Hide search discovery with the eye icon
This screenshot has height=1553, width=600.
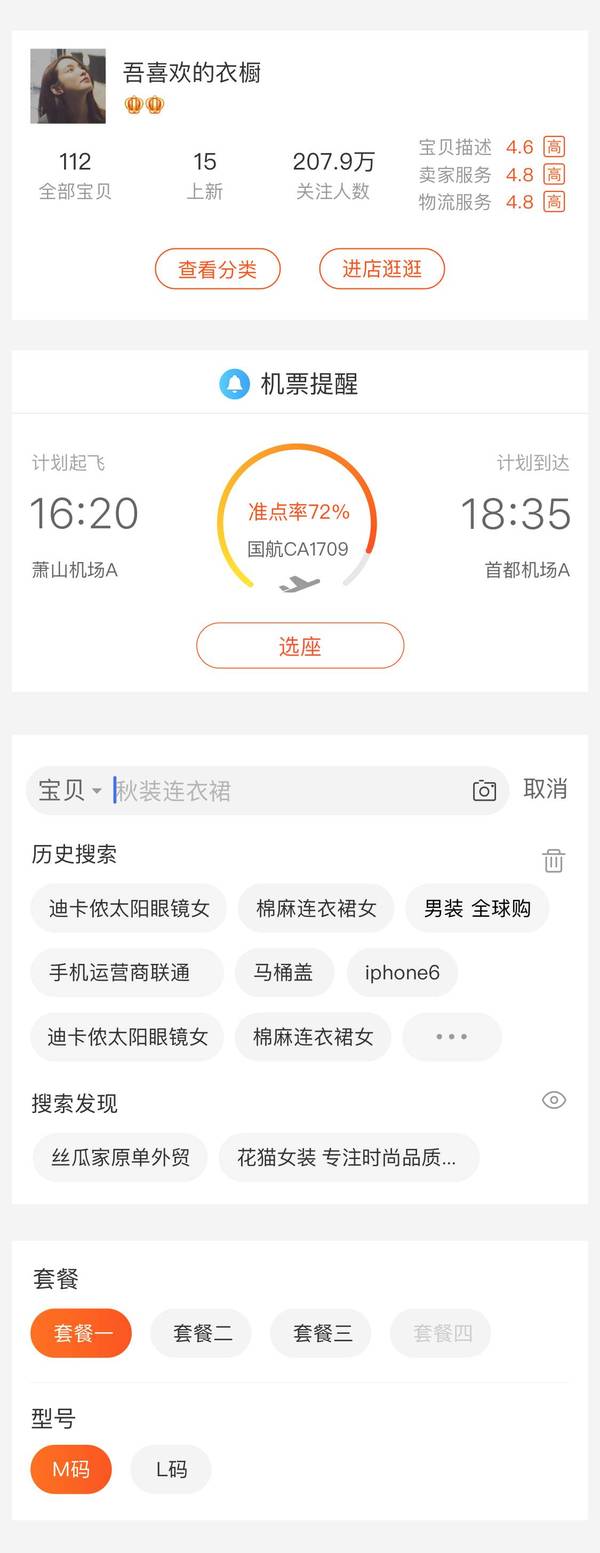553,1100
